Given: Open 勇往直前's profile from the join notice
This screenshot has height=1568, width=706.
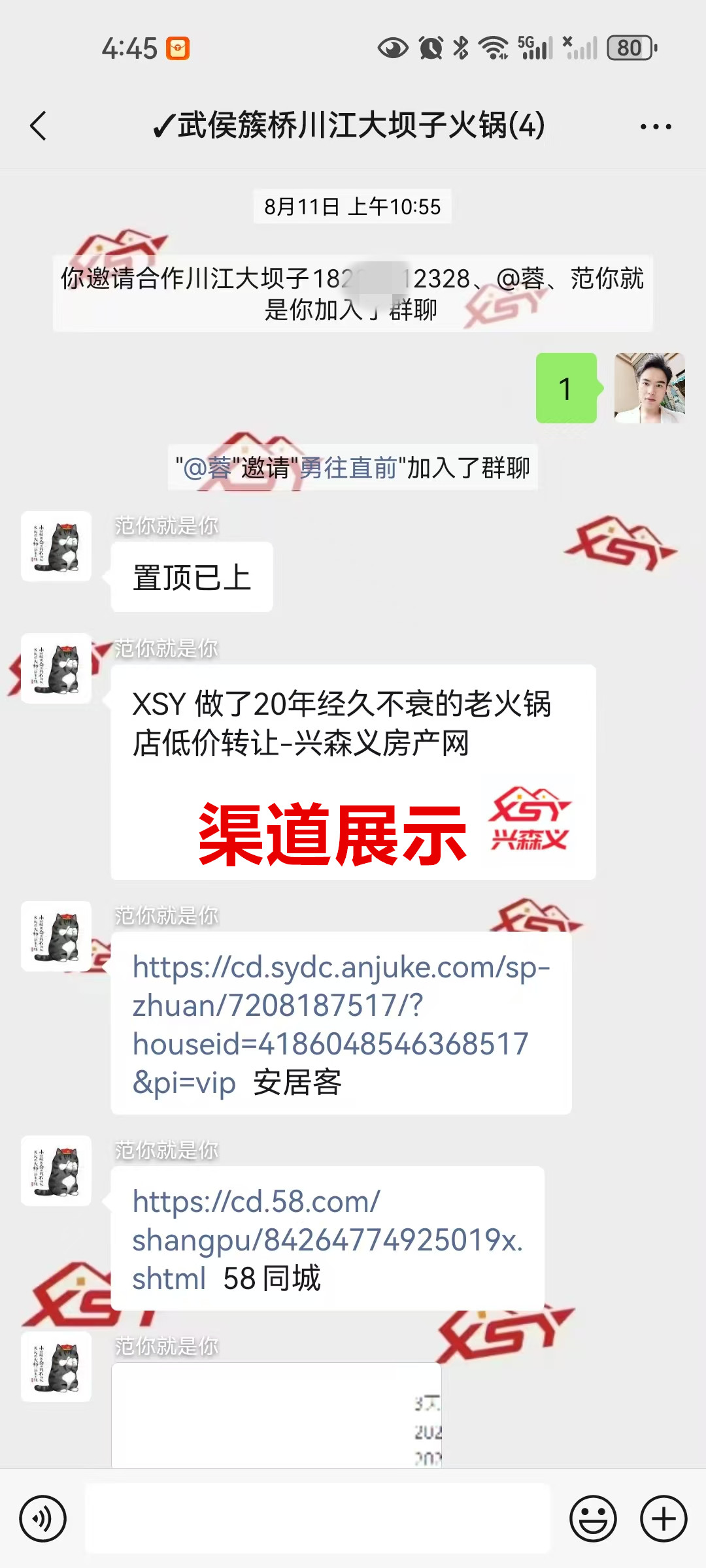Looking at the screenshot, I should click(348, 468).
